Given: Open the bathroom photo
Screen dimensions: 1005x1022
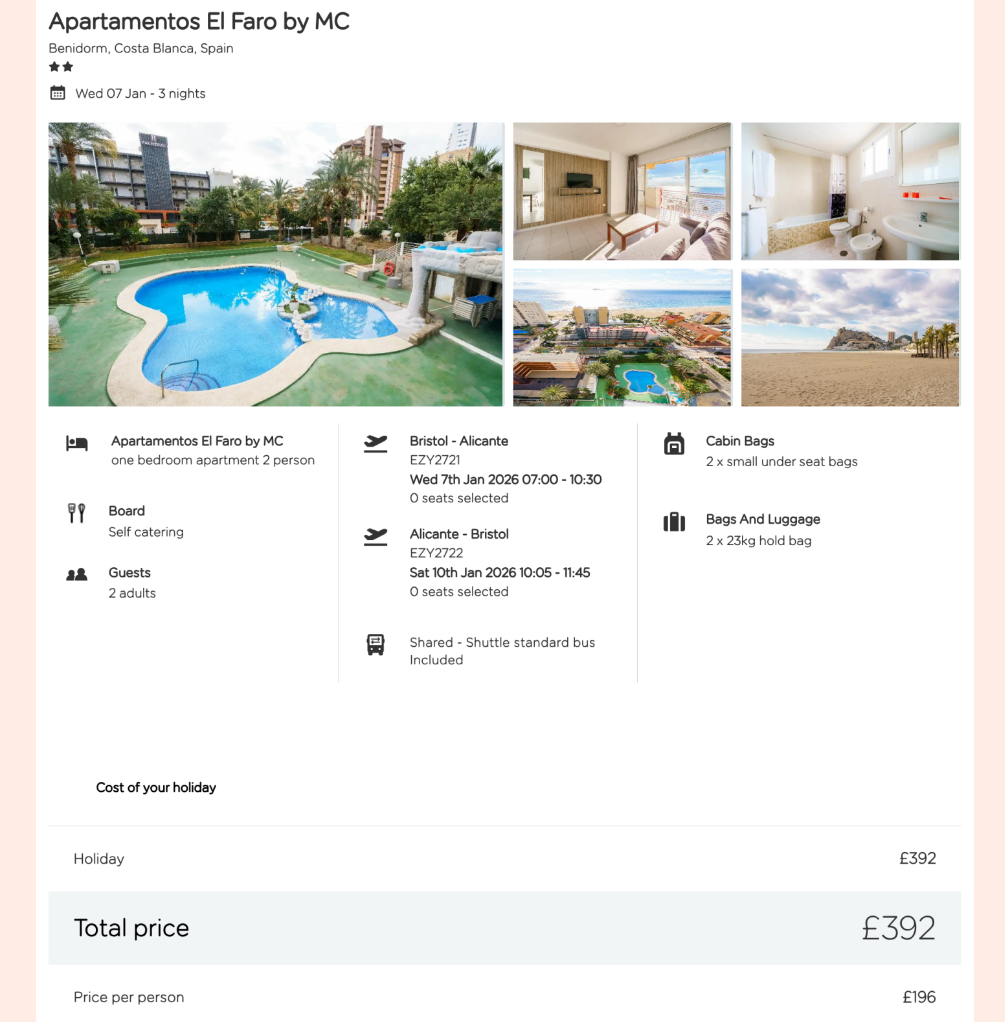Looking at the screenshot, I should pyautogui.click(x=850, y=191).
